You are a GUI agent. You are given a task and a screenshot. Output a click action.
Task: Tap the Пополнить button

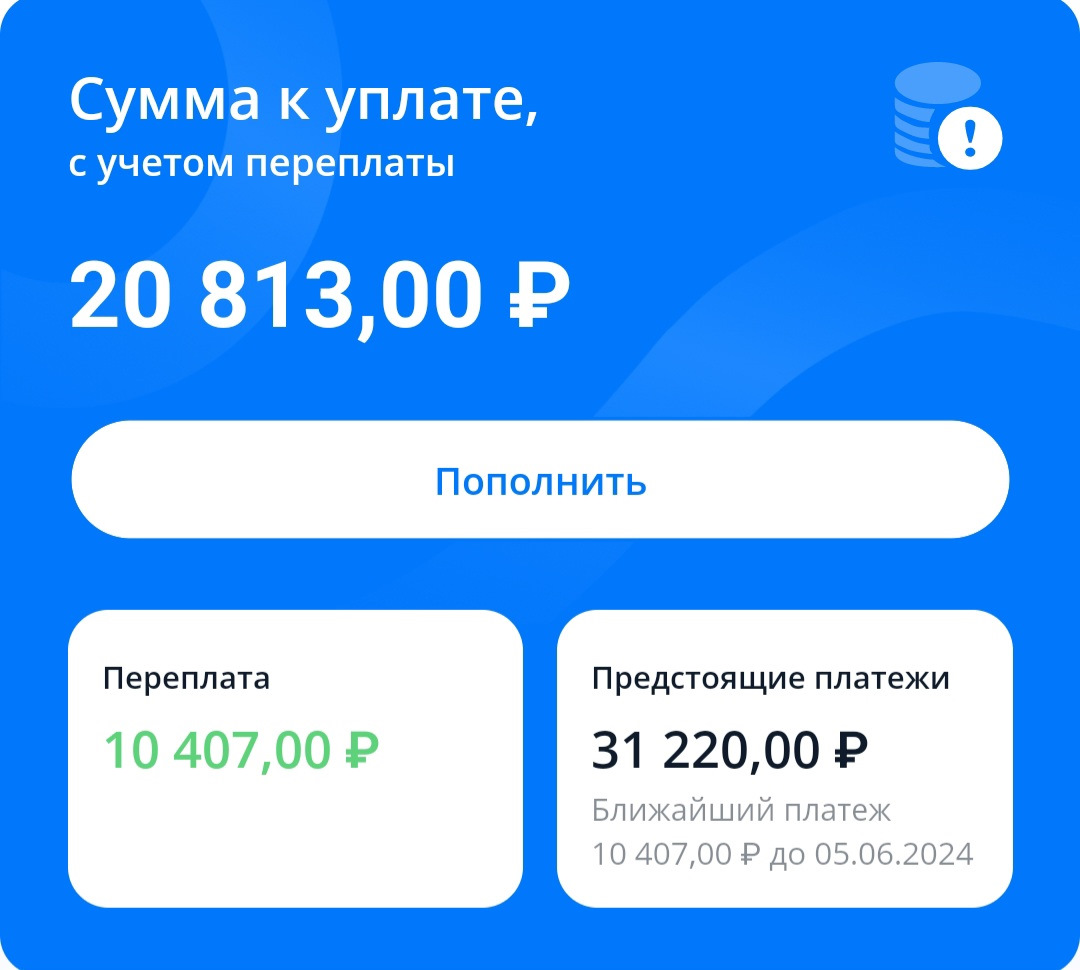coord(540,481)
